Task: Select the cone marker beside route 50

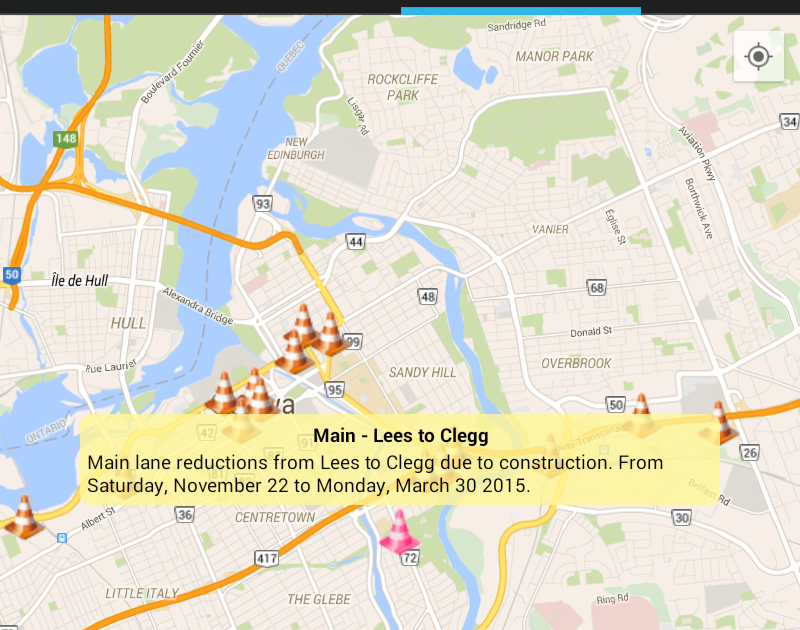Action: pos(640,412)
